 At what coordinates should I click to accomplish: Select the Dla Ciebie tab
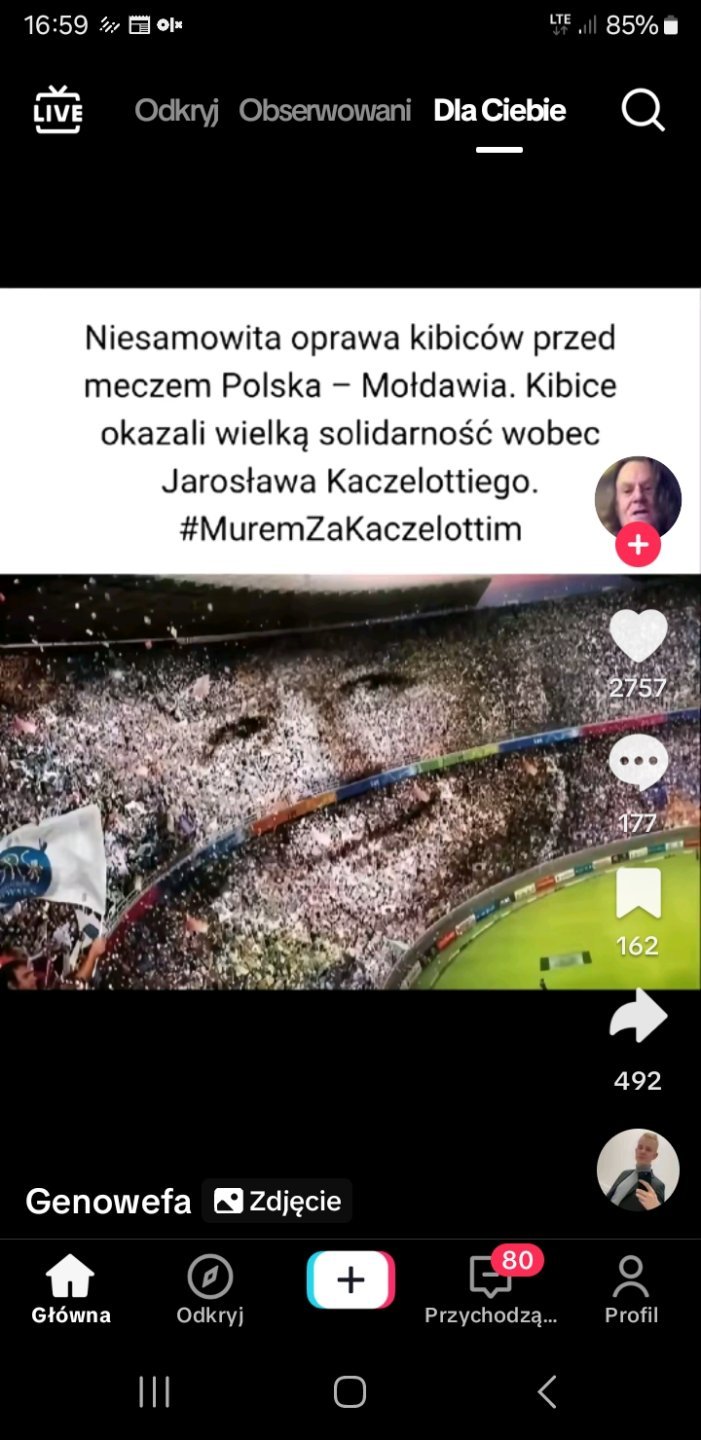pyautogui.click(x=499, y=110)
